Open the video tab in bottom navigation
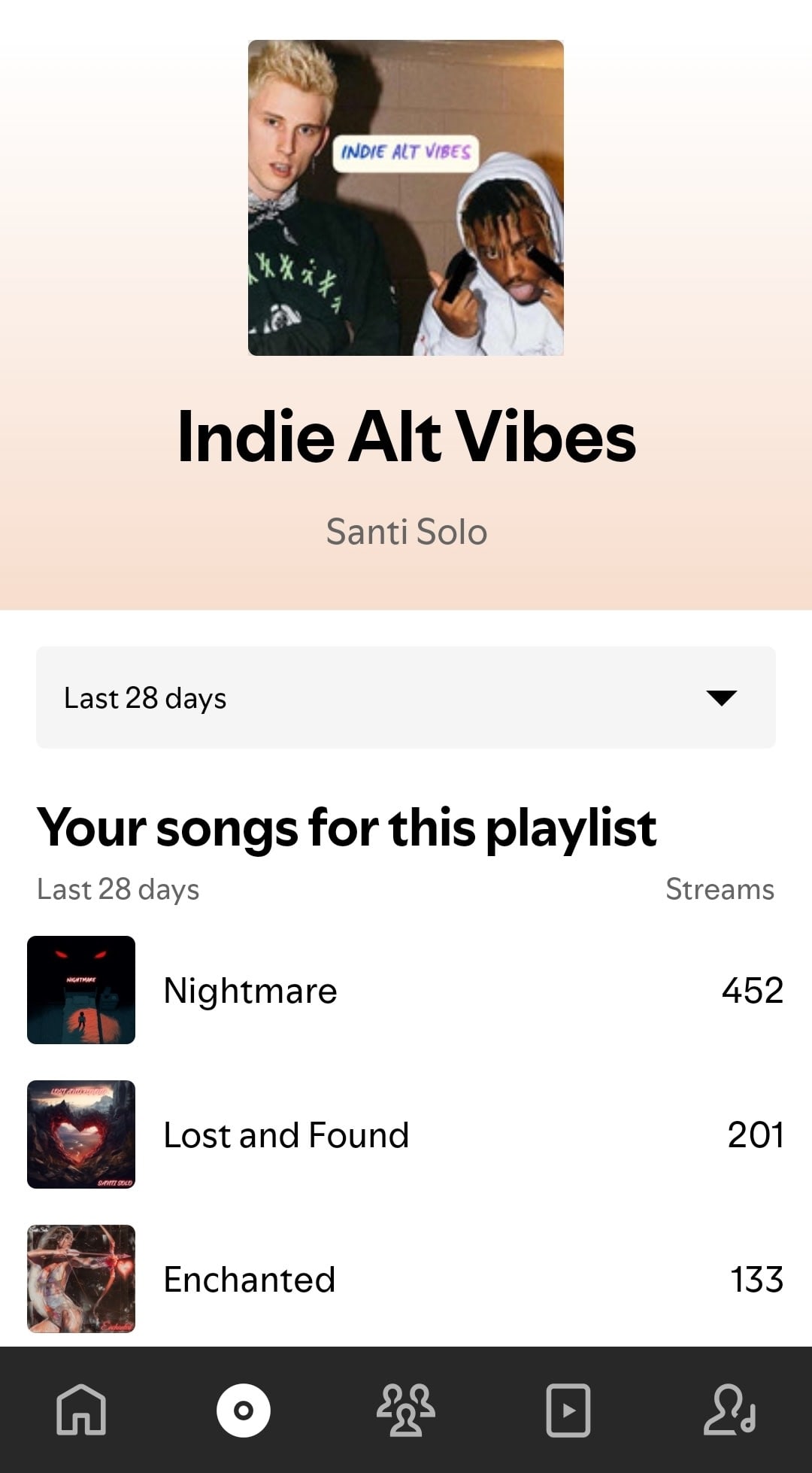 [x=568, y=1410]
